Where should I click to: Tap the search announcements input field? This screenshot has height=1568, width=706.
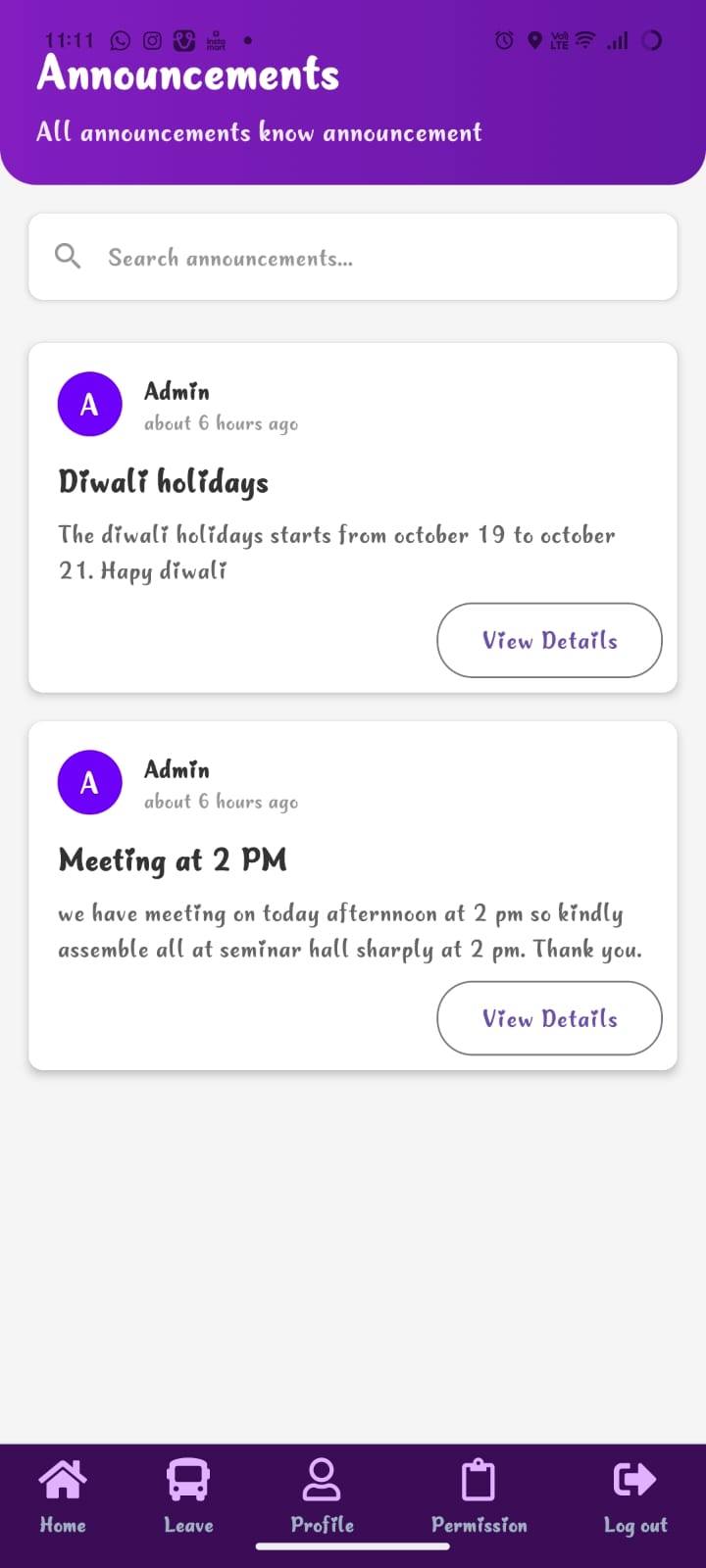(x=353, y=257)
